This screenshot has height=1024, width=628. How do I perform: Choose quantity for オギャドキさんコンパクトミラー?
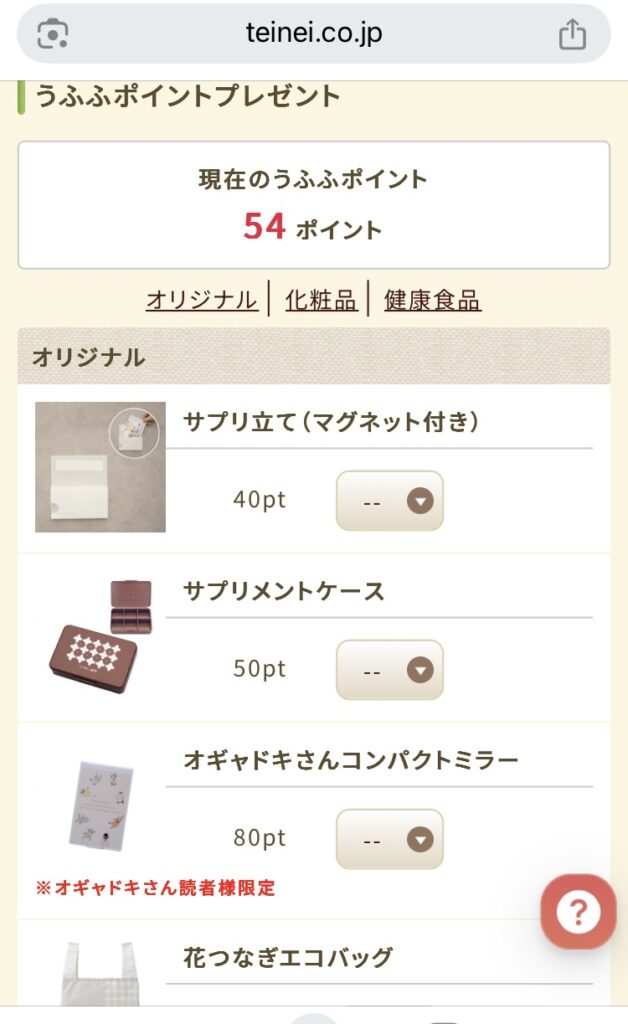pos(389,838)
